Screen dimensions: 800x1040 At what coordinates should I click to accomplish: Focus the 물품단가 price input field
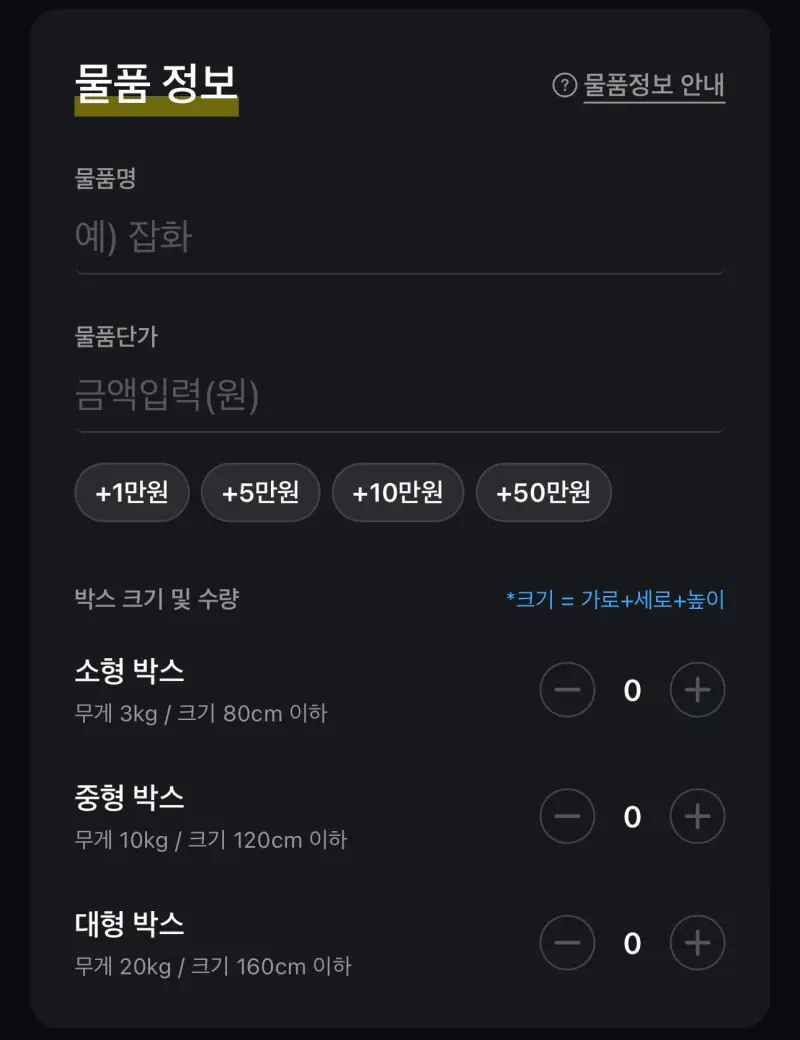click(x=400, y=396)
